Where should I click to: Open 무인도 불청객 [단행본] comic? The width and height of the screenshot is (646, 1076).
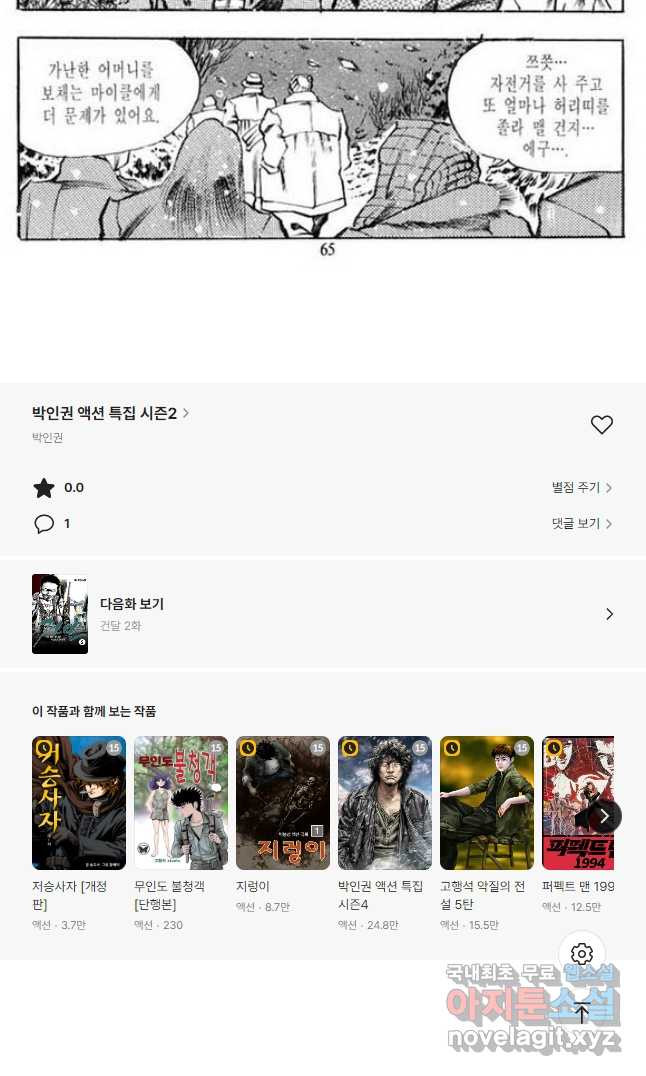(x=181, y=803)
